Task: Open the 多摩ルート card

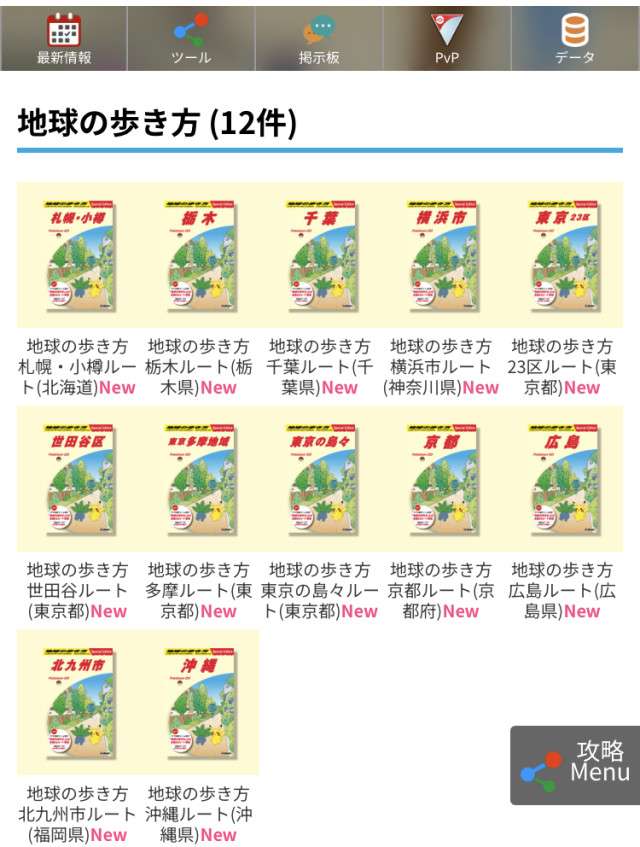Action: (198, 480)
